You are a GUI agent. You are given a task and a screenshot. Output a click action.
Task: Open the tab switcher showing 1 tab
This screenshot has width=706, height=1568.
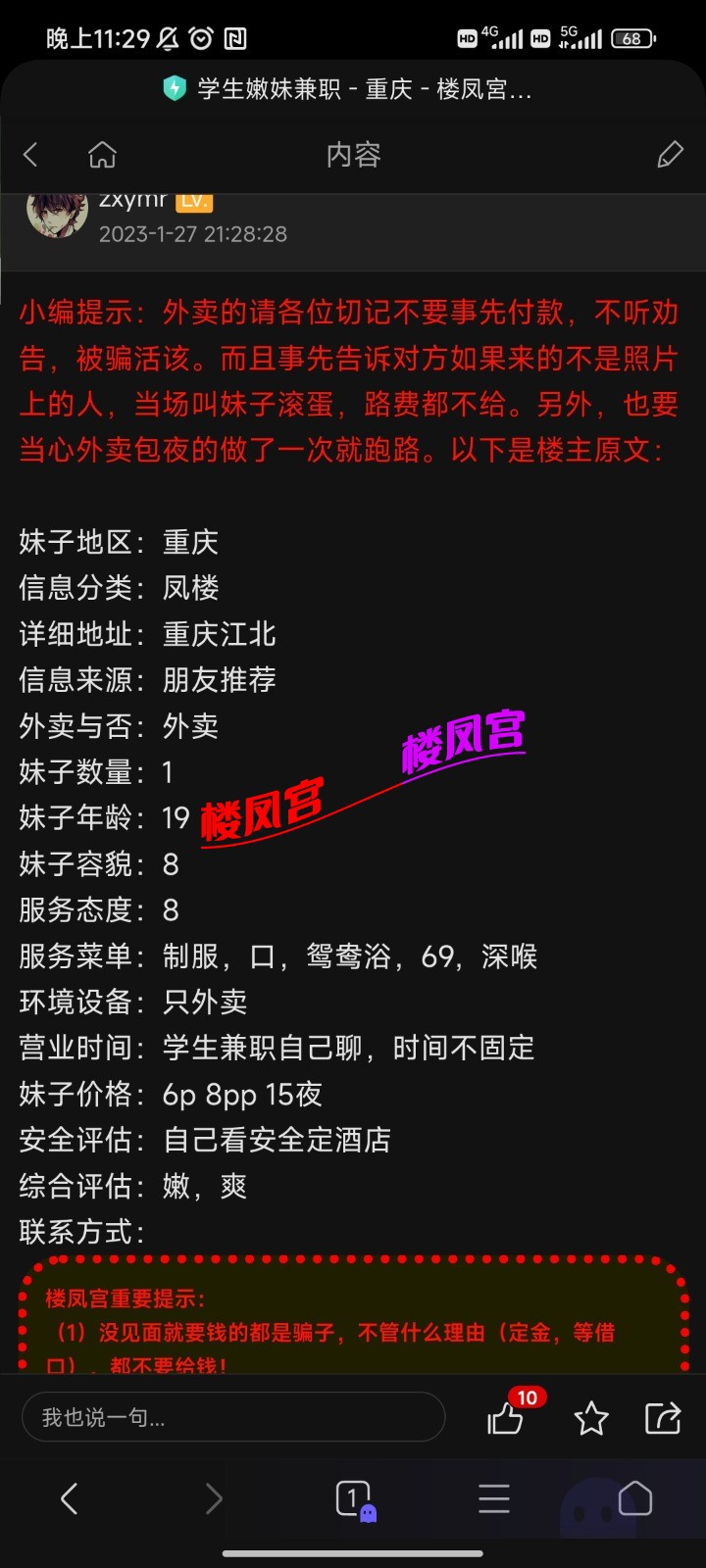coord(353,1499)
